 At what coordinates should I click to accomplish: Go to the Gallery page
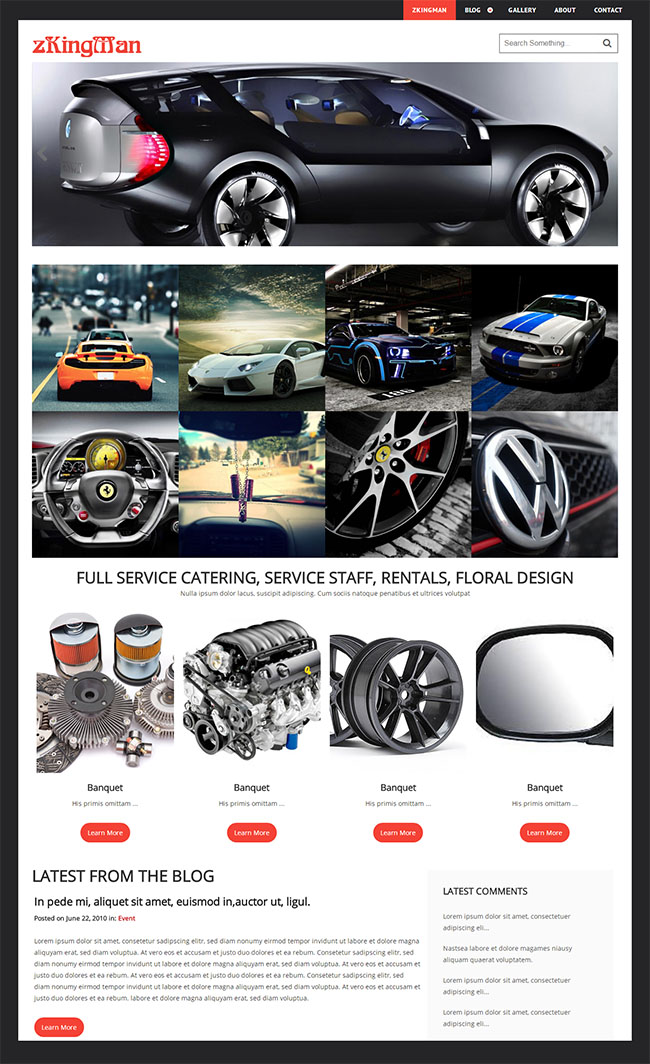[x=521, y=10]
